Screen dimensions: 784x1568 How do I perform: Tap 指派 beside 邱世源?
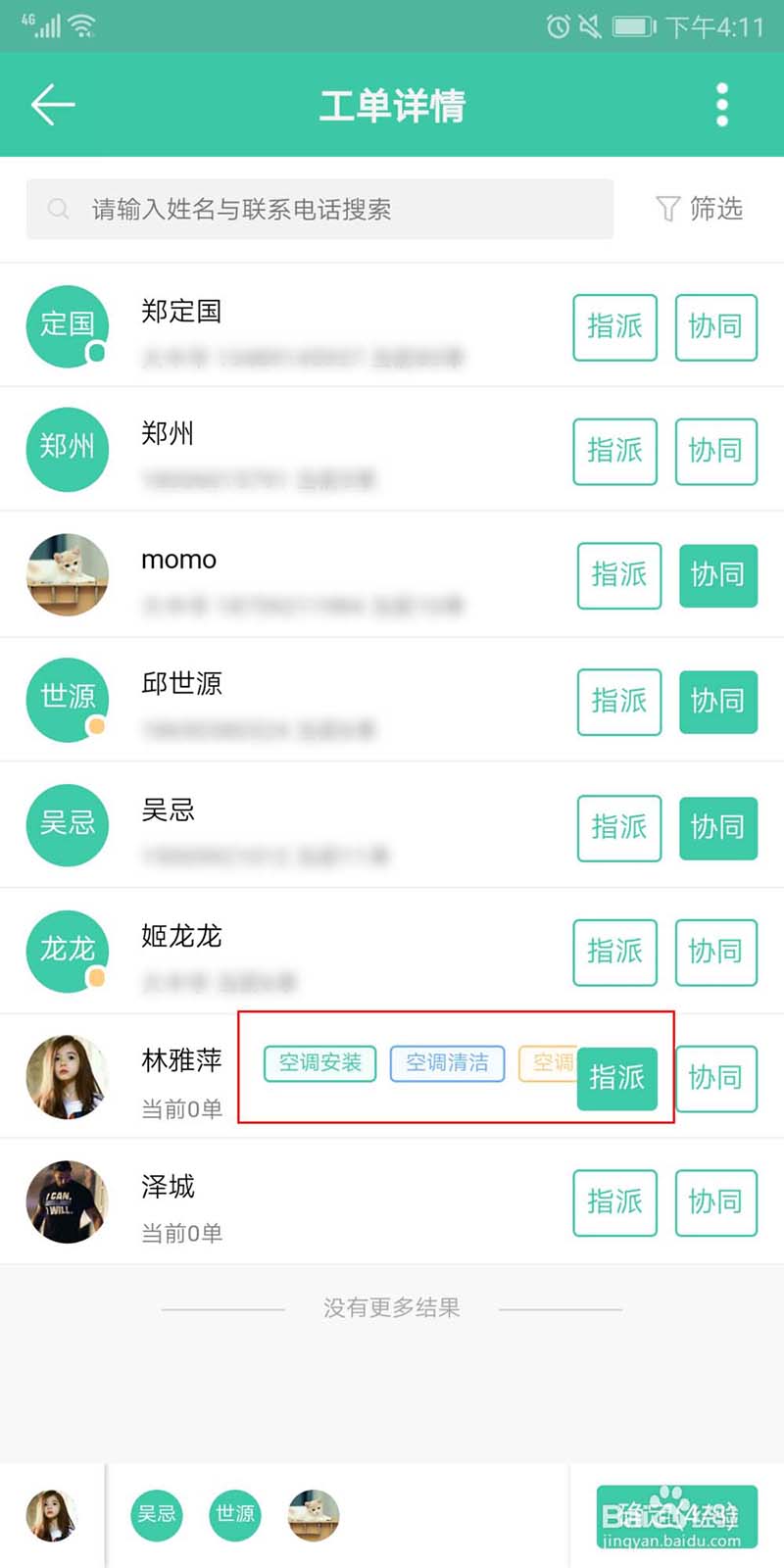point(618,702)
